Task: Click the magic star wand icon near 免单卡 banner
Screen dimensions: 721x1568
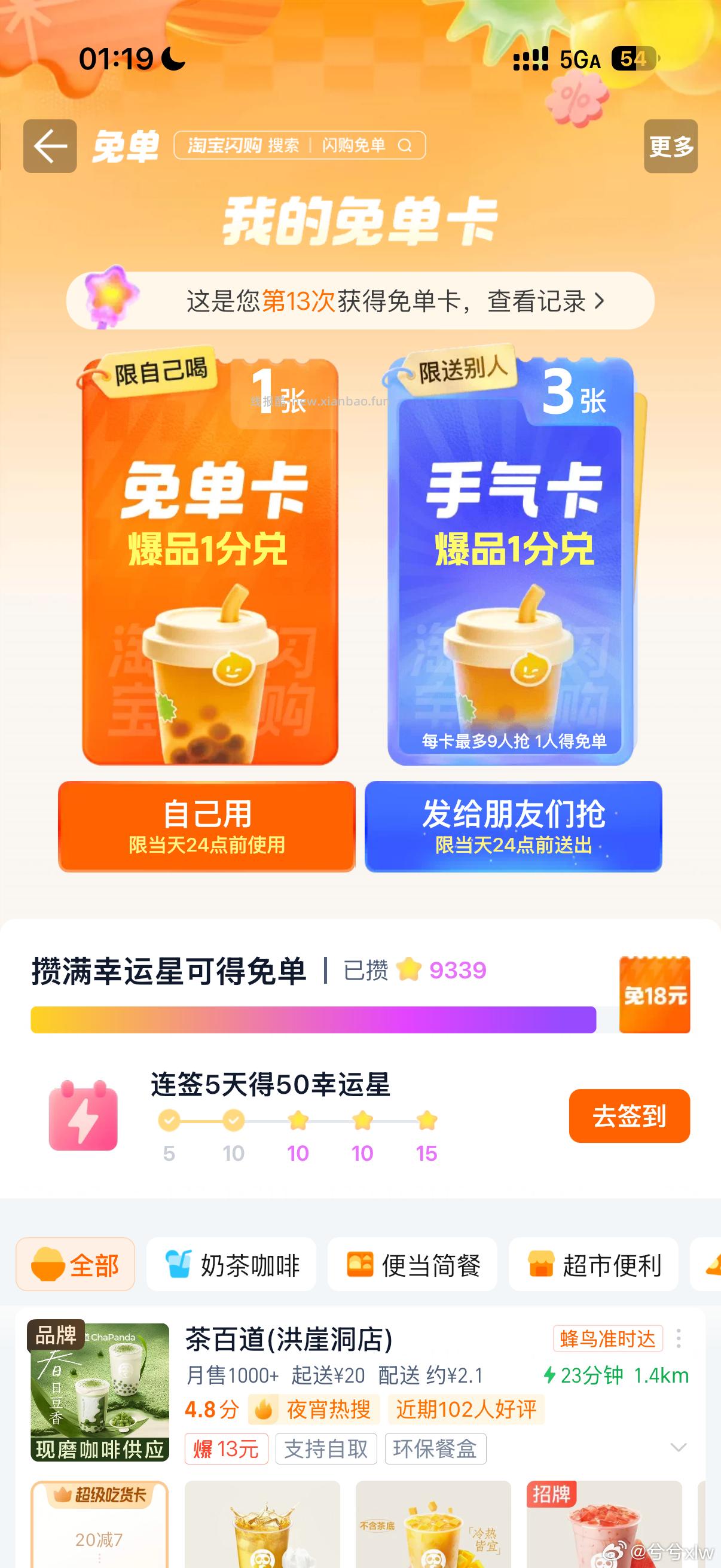Action: click(x=107, y=298)
